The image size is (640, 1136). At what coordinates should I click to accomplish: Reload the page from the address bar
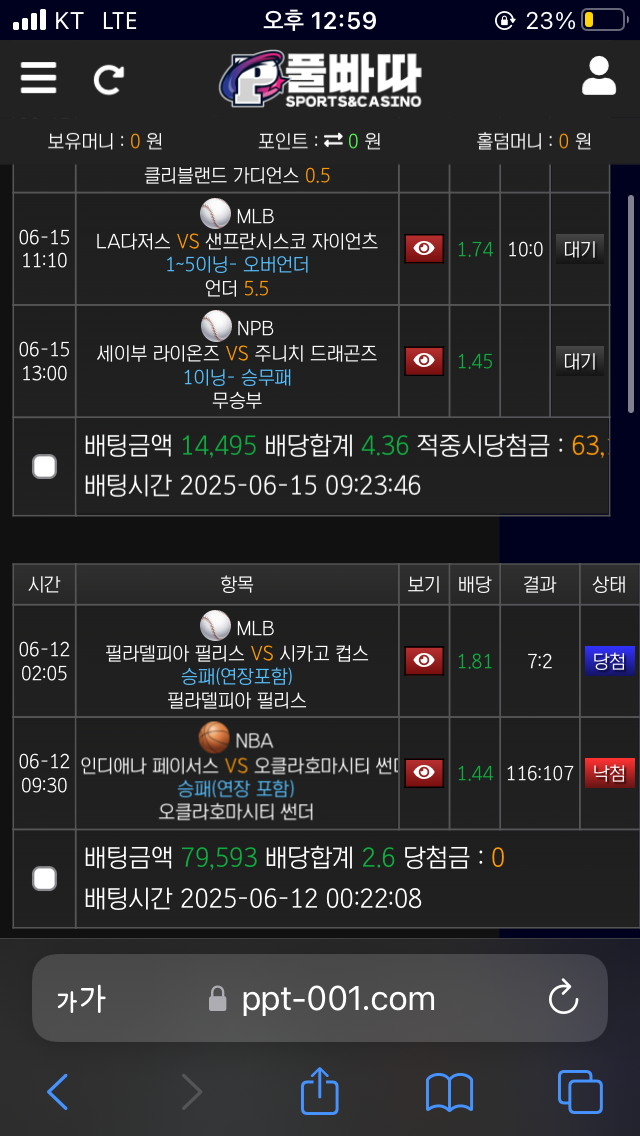[x=564, y=997]
